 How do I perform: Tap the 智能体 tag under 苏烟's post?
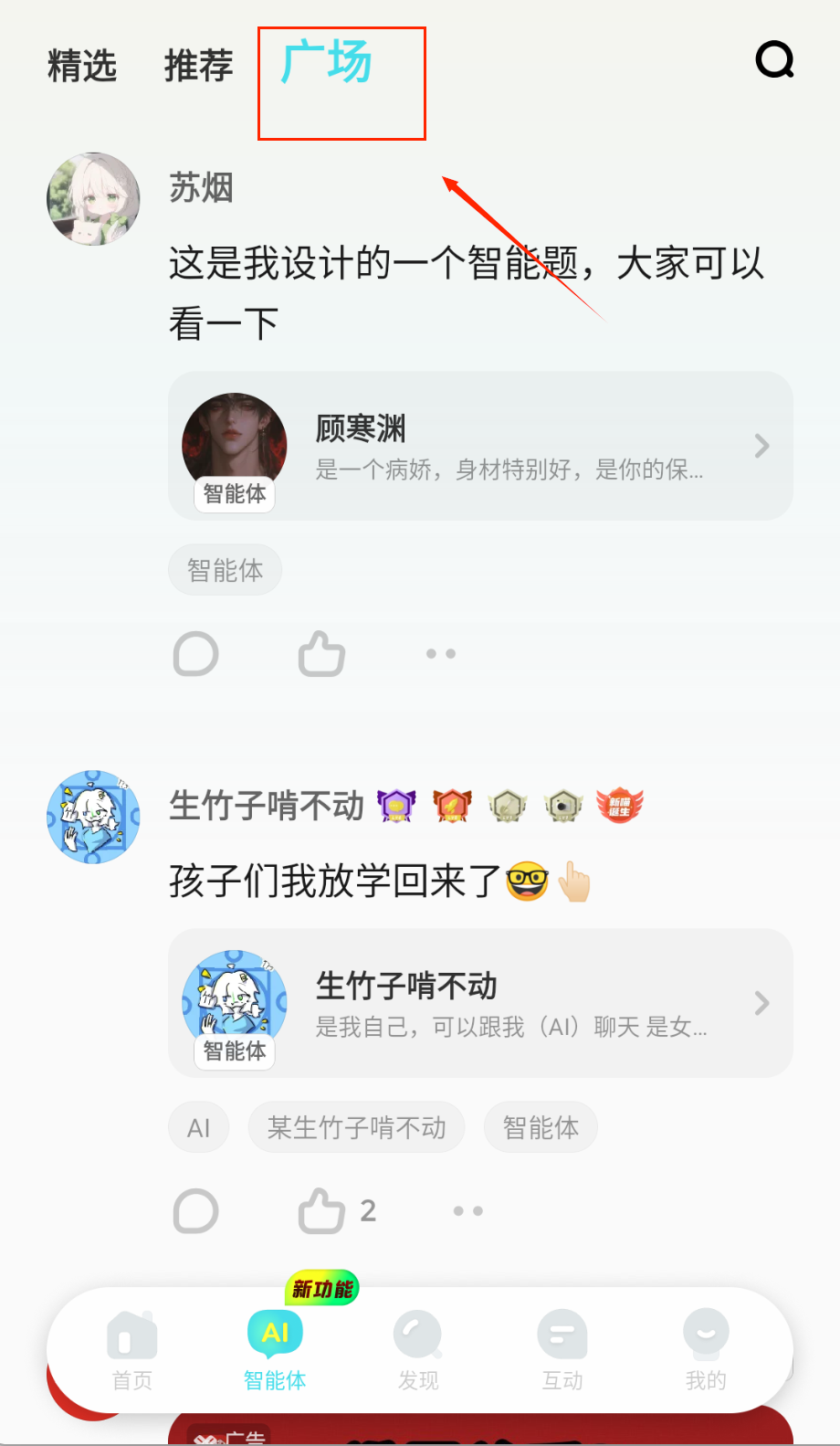225,571
